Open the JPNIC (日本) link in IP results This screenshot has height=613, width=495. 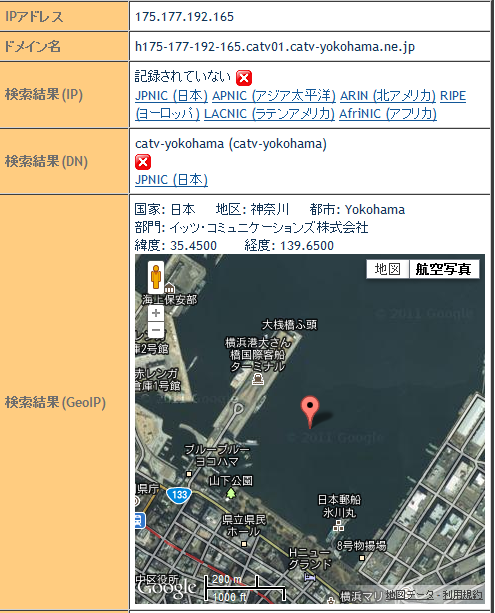[x=171, y=96]
